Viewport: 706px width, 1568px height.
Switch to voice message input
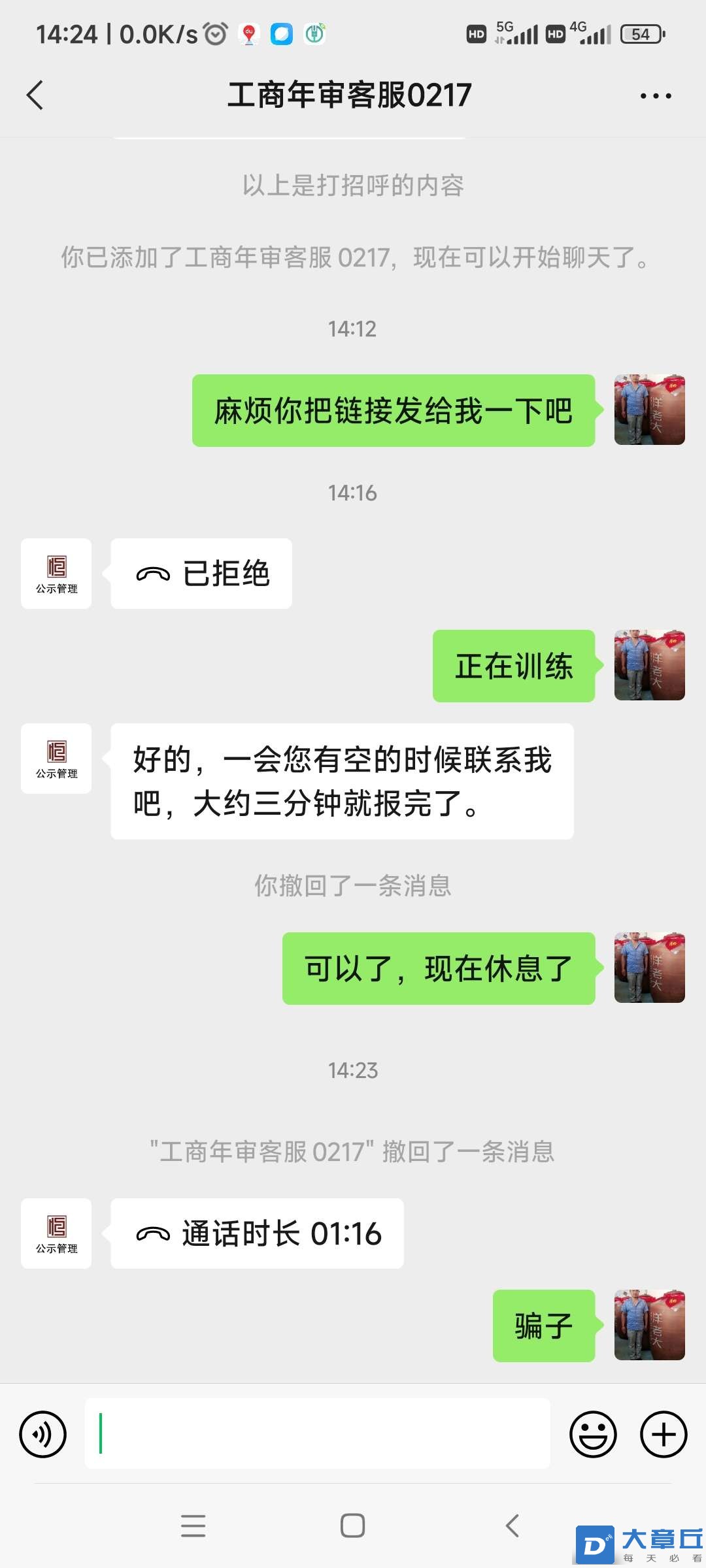43,1434
